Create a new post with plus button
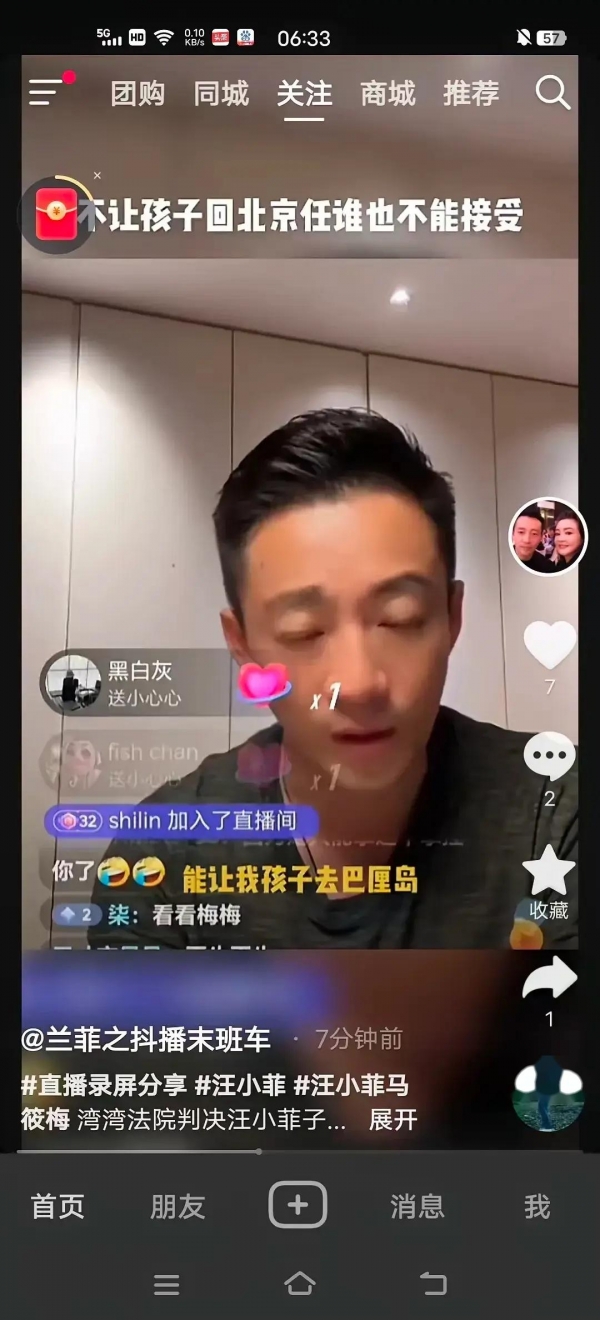 [x=298, y=1204]
